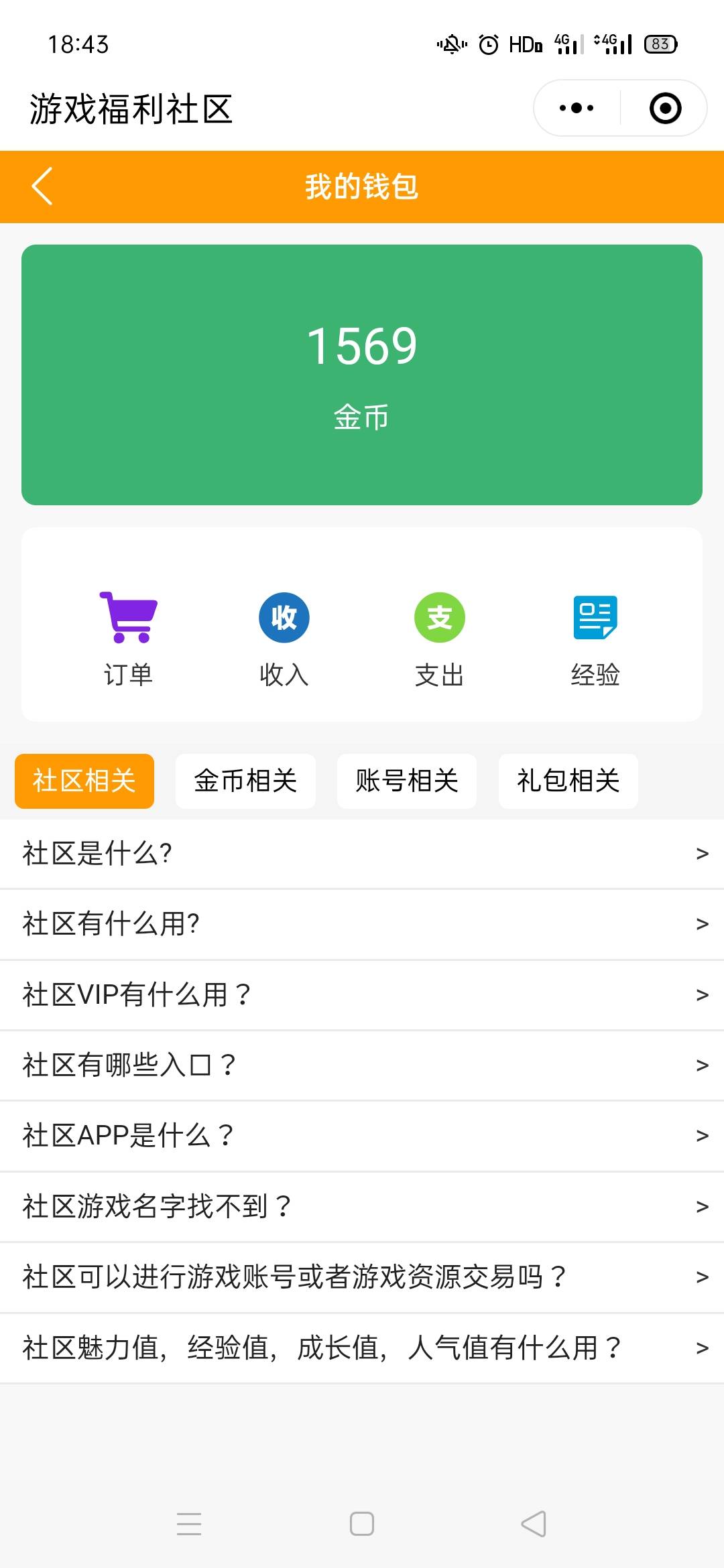Switch to the 账号相关 tab
This screenshot has width=724, height=1568.
(x=407, y=781)
